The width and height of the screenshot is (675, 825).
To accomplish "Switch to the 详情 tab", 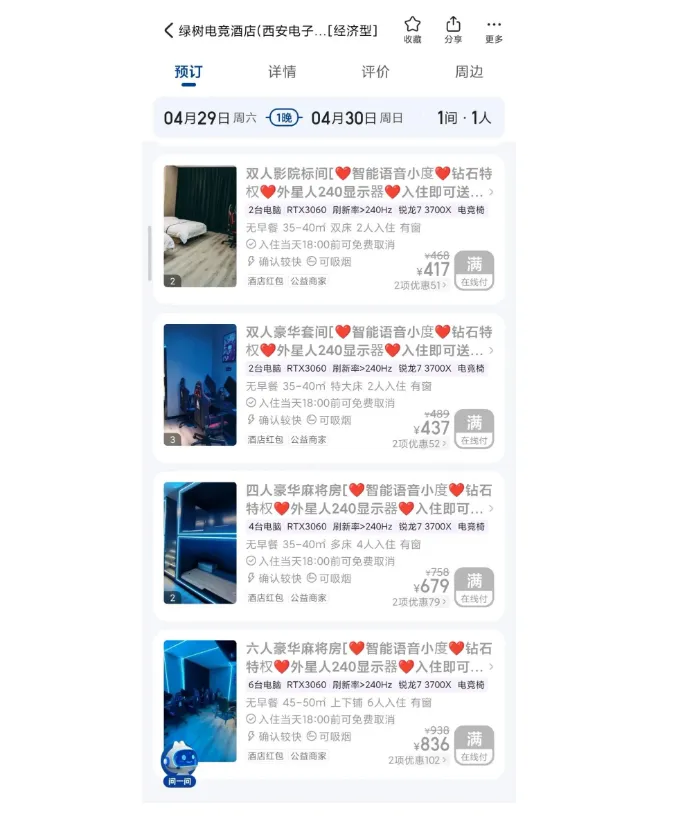I will [282, 72].
